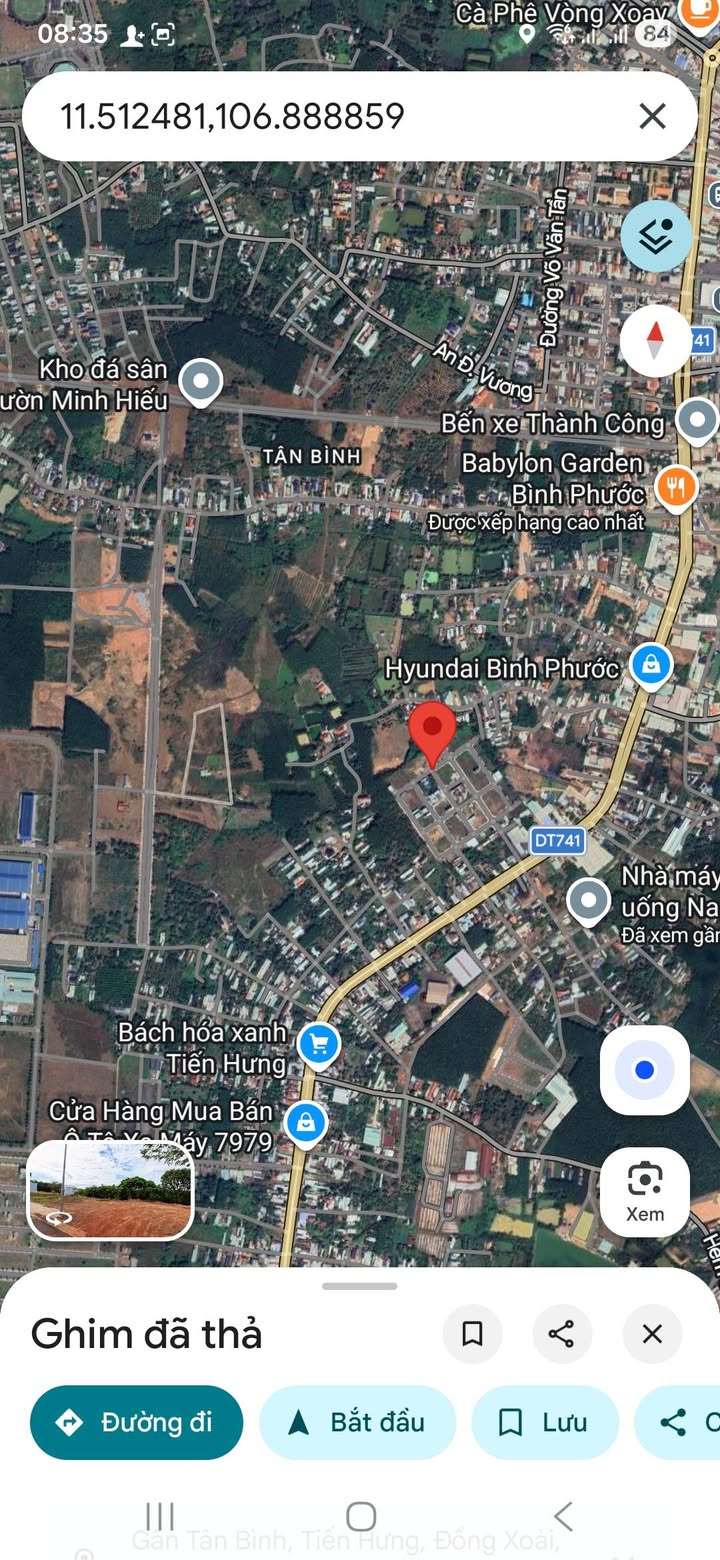Image resolution: width=720 pixels, height=1560 pixels.
Task: Open the Street View preview thumbnail
Action: pos(110,1190)
